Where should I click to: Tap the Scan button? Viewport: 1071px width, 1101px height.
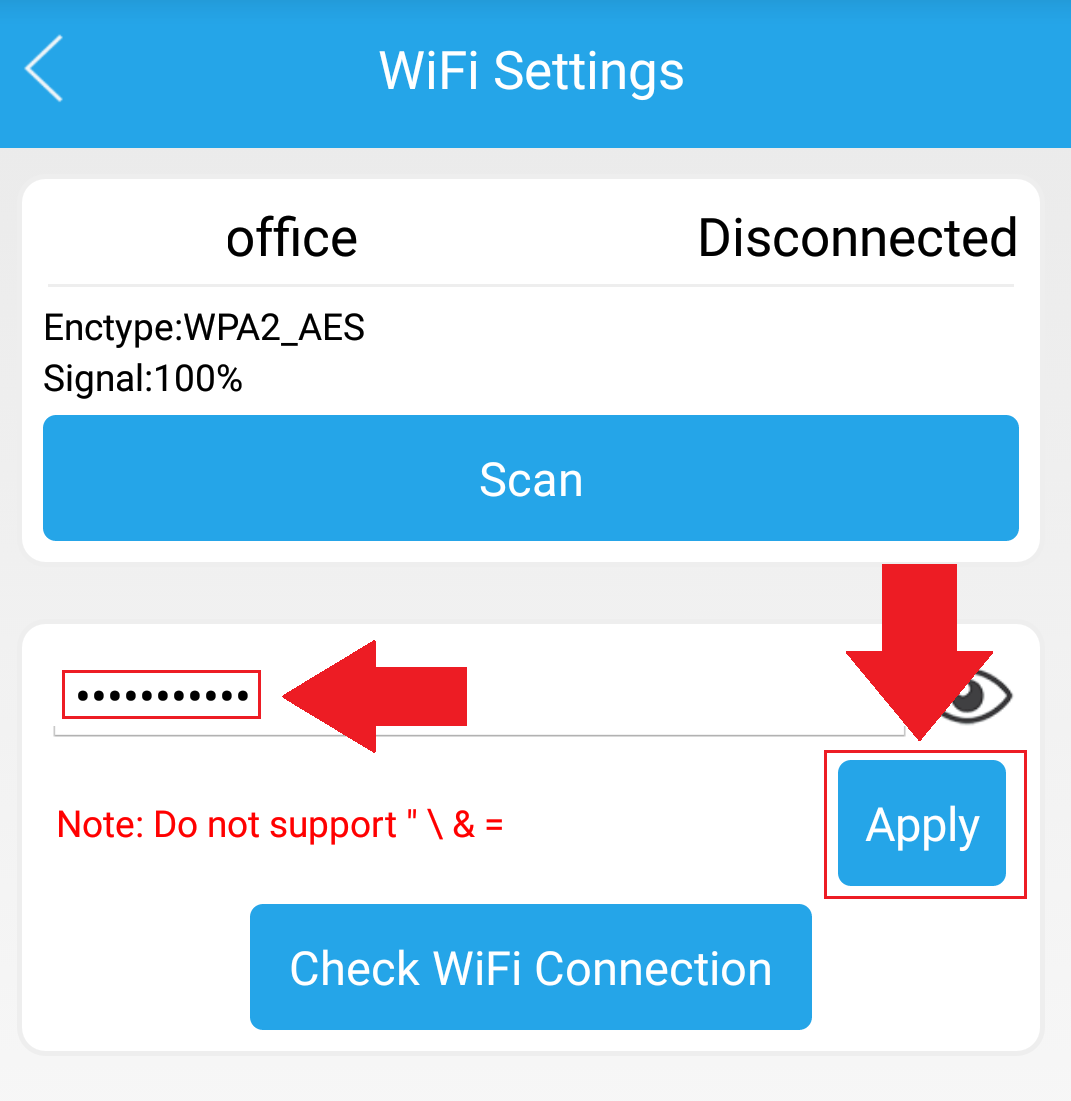coord(530,479)
